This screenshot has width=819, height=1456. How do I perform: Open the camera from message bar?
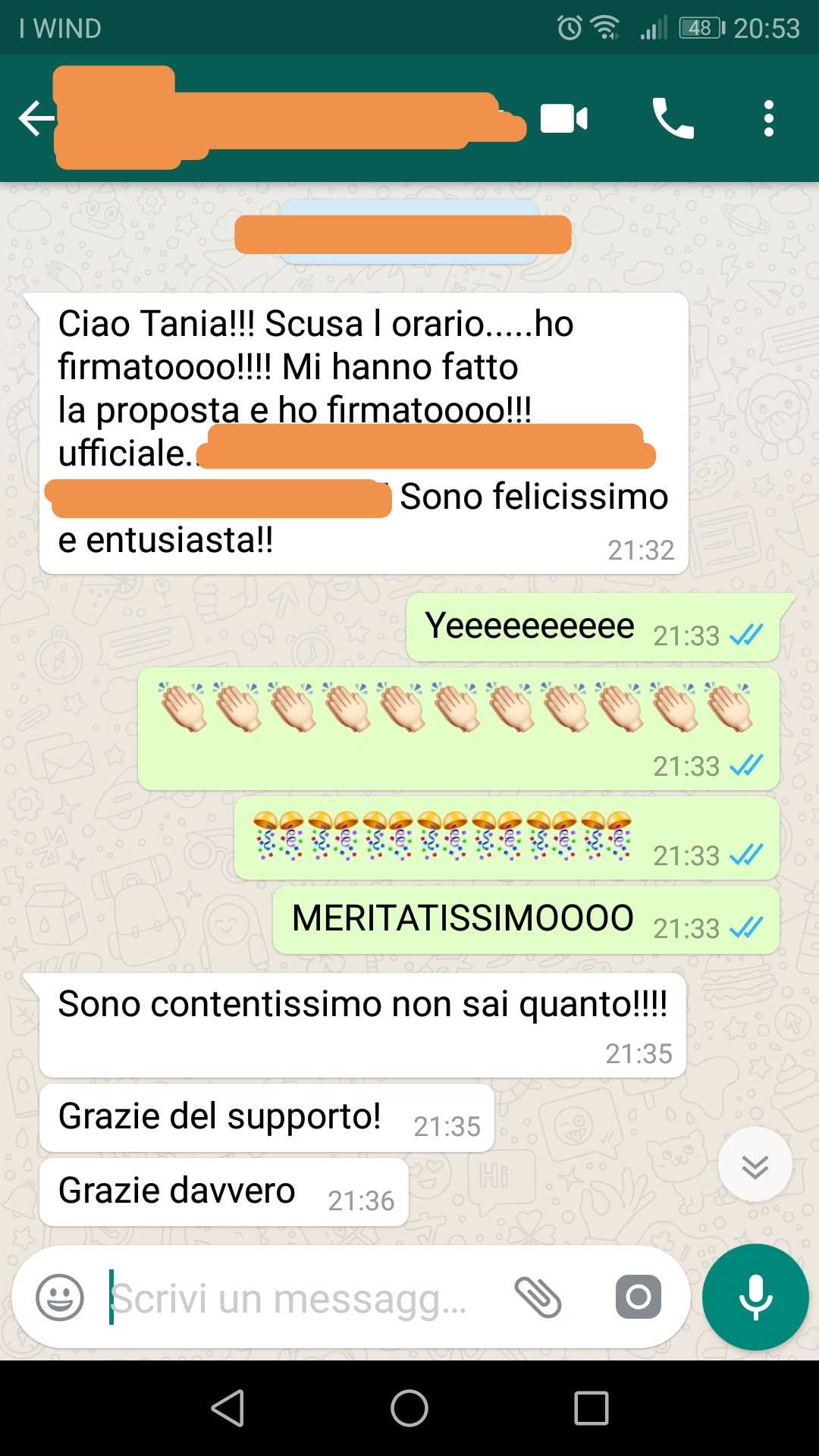click(x=638, y=1297)
